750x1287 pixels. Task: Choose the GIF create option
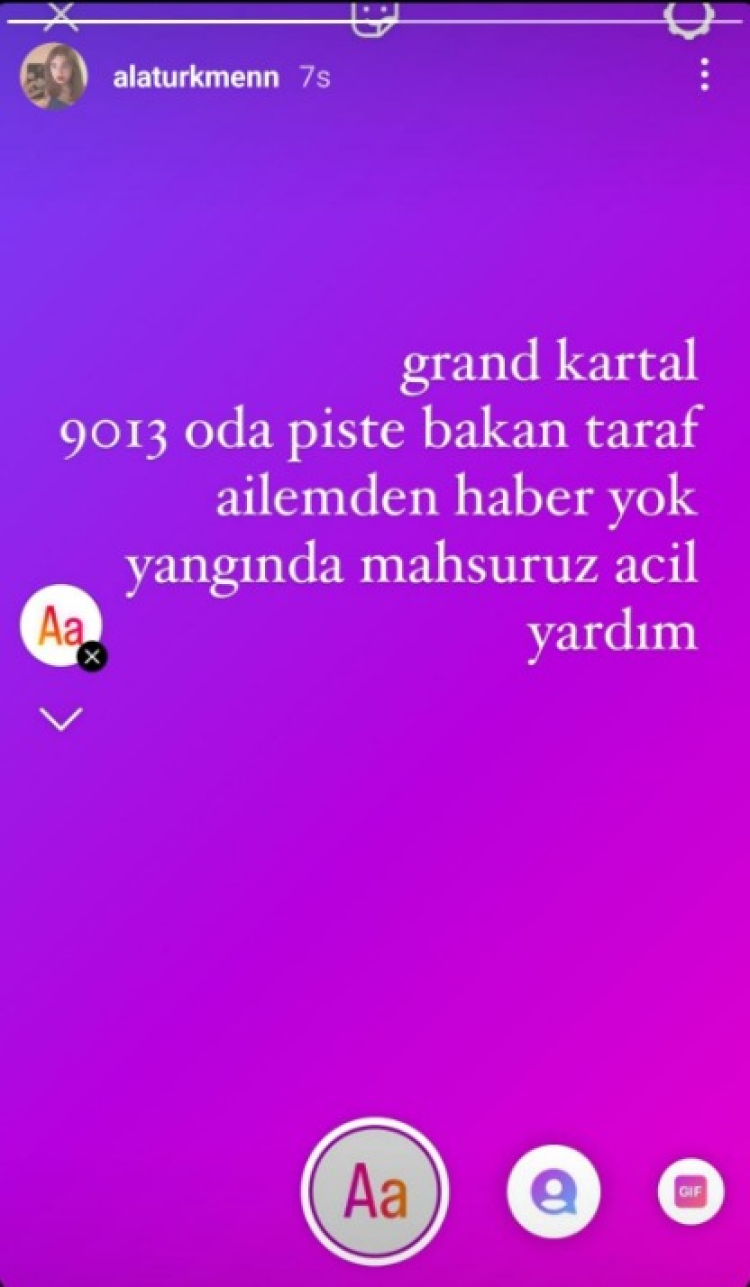[689, 1192]
